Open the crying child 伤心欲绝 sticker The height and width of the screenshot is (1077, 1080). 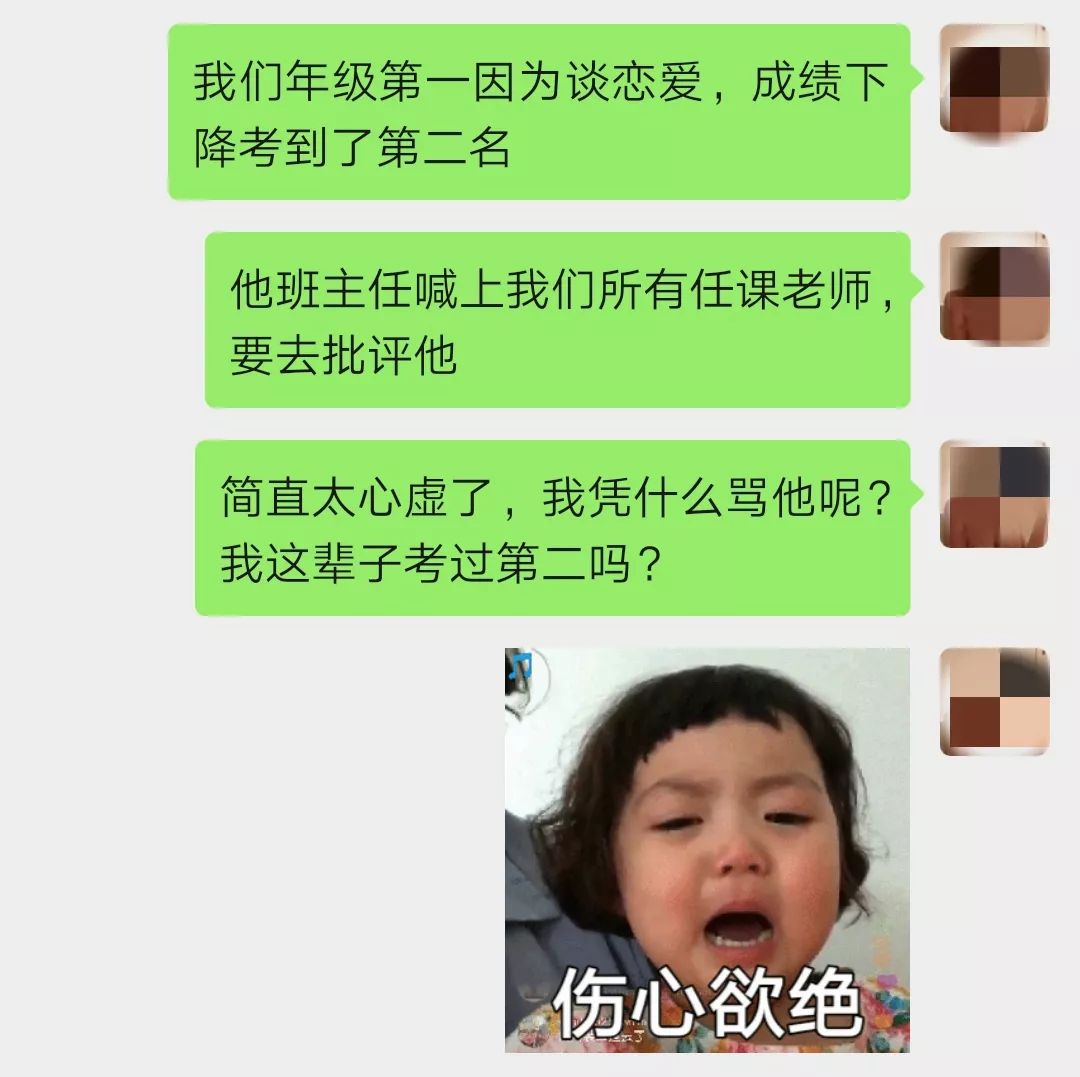pyautogui.click(x=707, y=850)
